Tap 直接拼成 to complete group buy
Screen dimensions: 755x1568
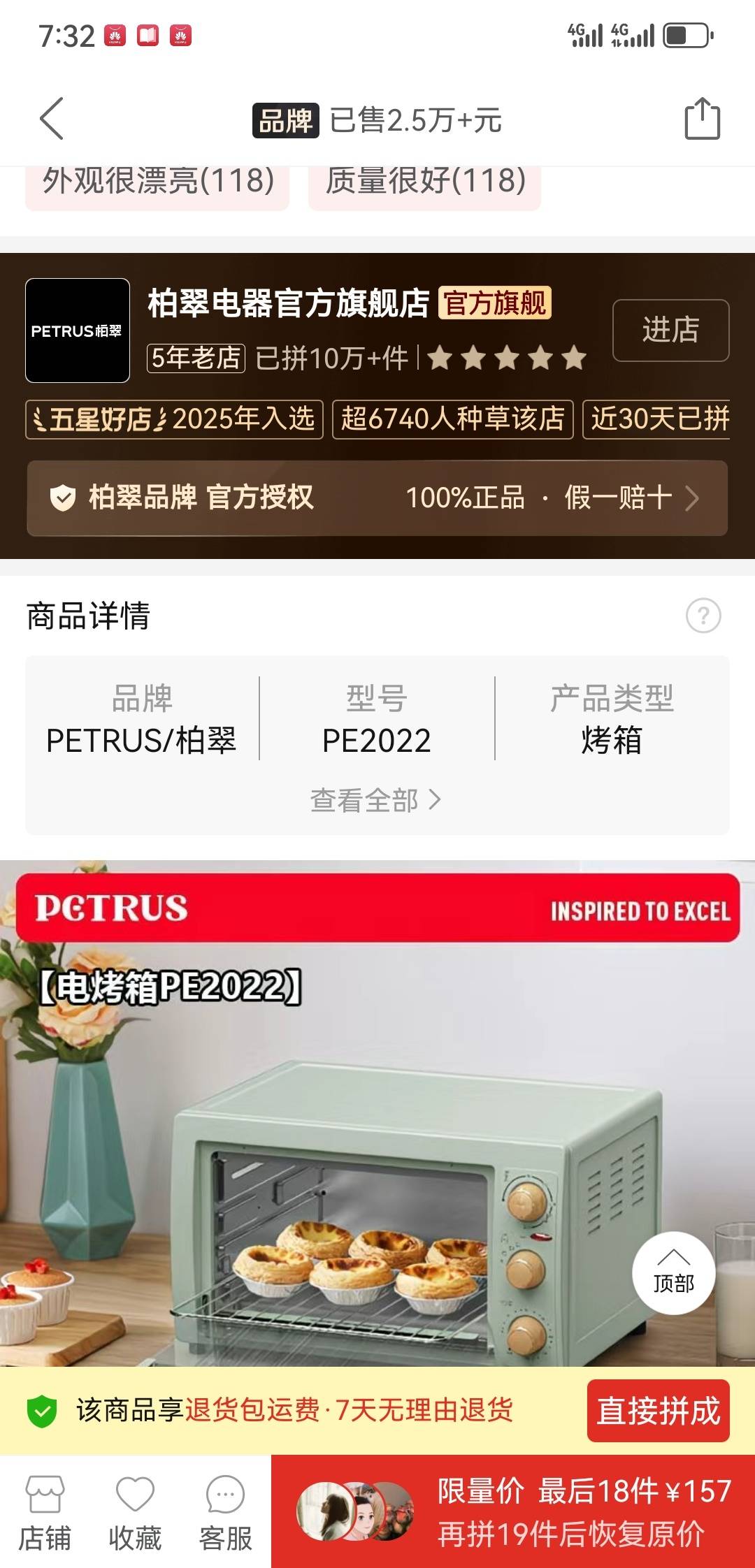coord(658,1411)
